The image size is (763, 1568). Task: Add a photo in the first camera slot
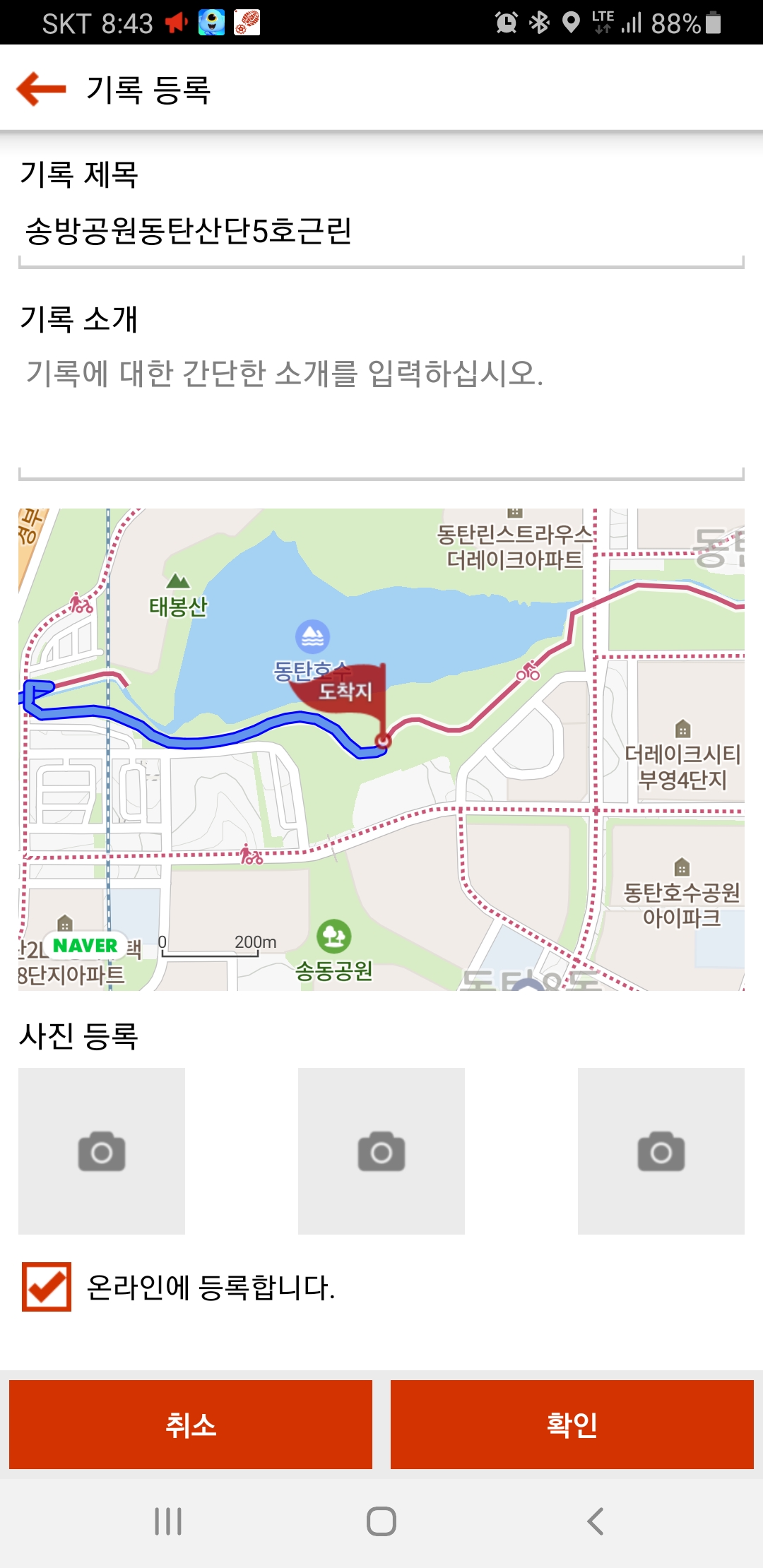[x=102, y=1151]
